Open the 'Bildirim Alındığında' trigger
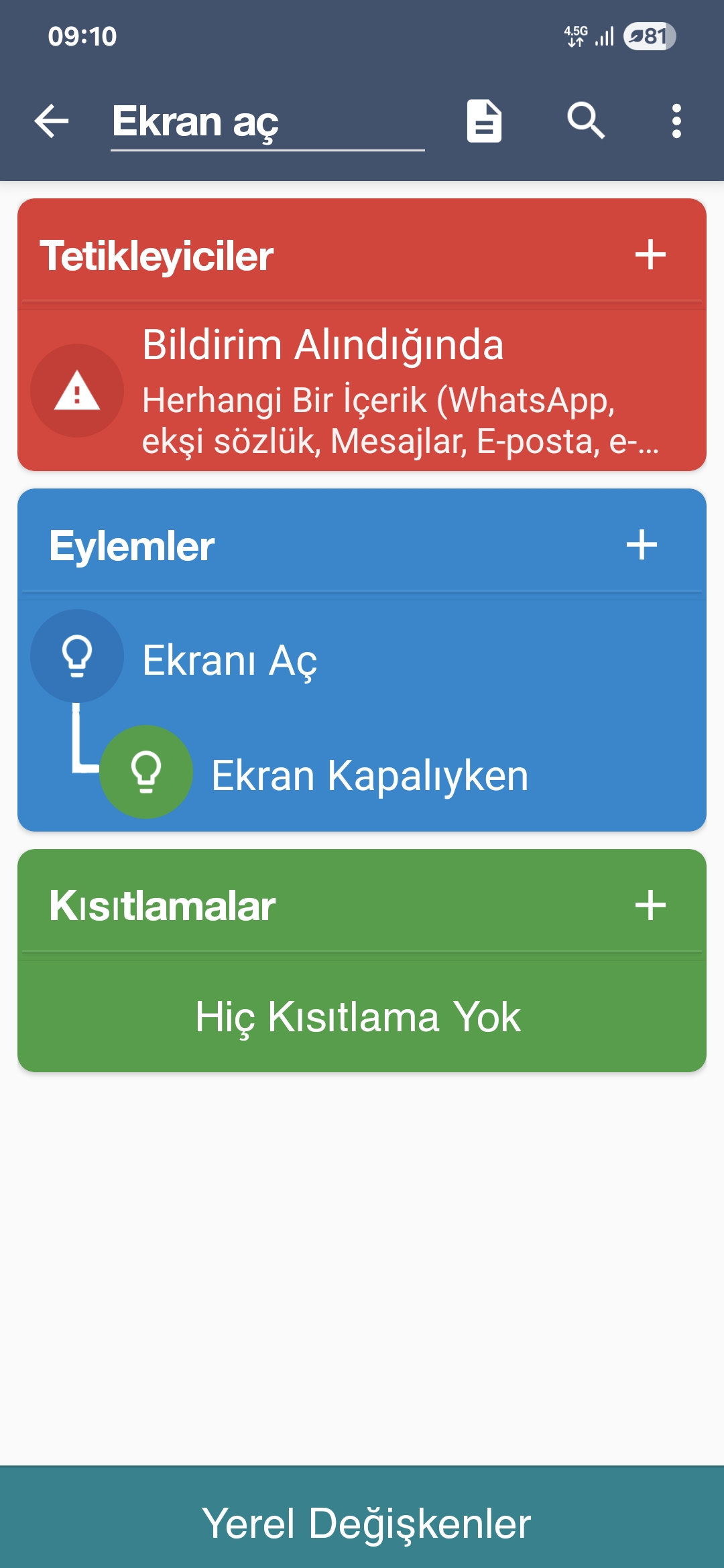Viewport: 724px width, 1568px height. 362,390
